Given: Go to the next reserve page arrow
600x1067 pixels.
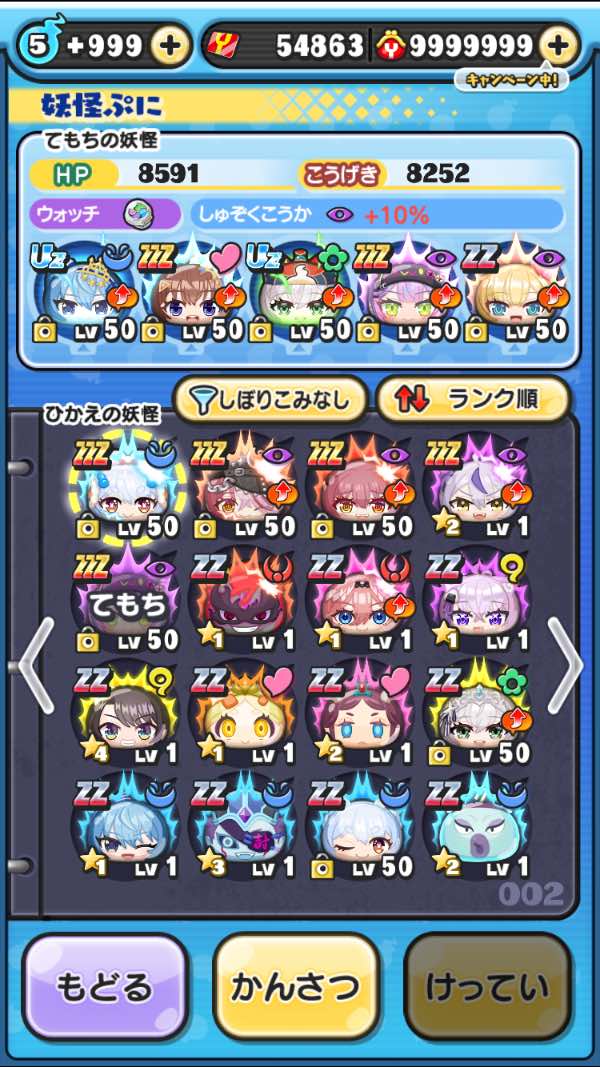Looking at the screenshot, I should click(564, 664).
